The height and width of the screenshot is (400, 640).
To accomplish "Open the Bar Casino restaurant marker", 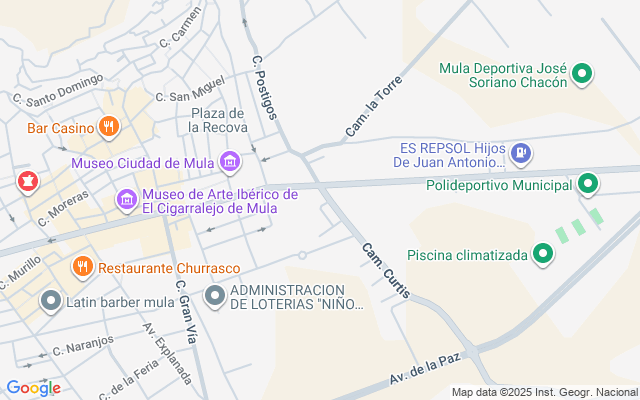I will [x=109, y=127].
